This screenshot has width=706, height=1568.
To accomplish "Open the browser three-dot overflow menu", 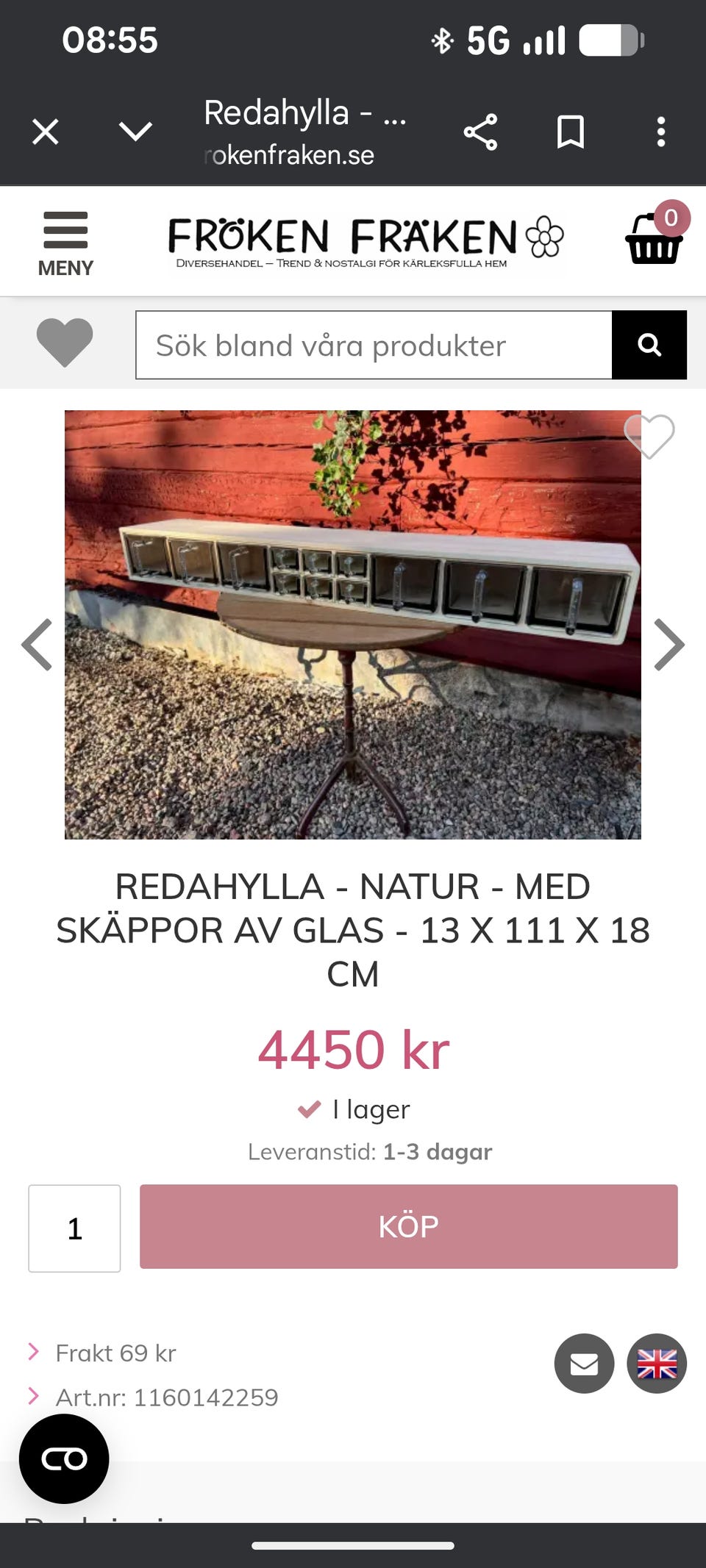I will [662, 132].
